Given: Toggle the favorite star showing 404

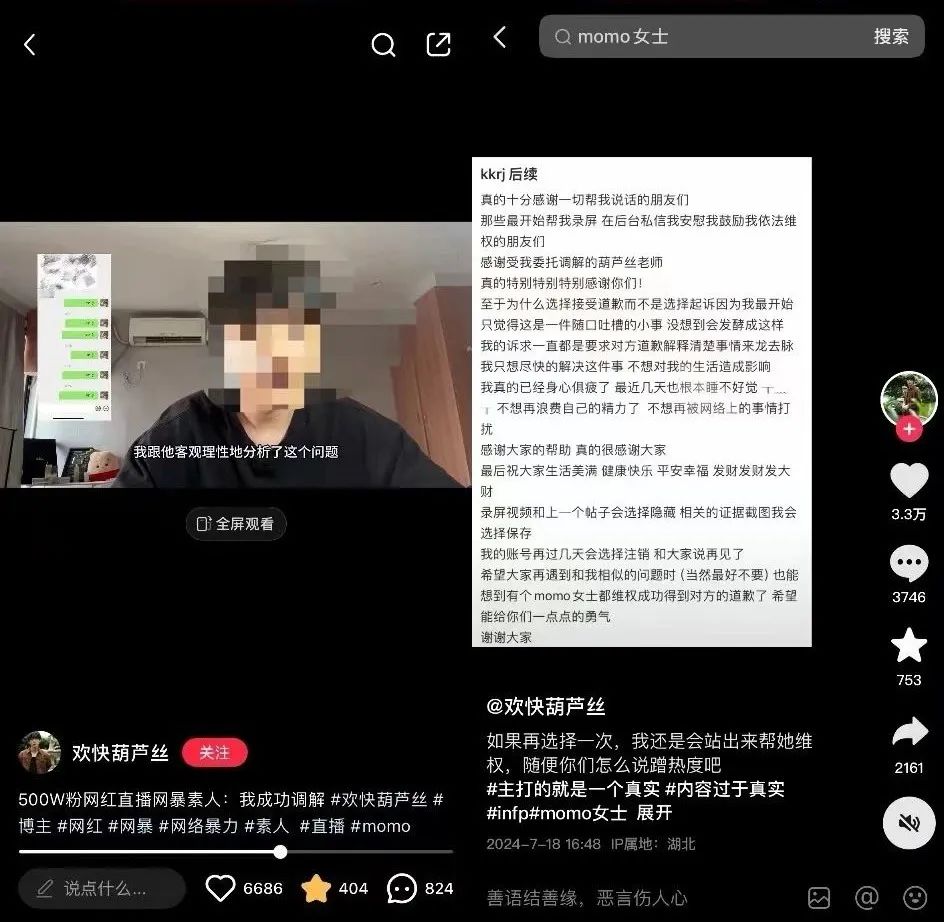Looking at the screenshot, I should 316,888.
